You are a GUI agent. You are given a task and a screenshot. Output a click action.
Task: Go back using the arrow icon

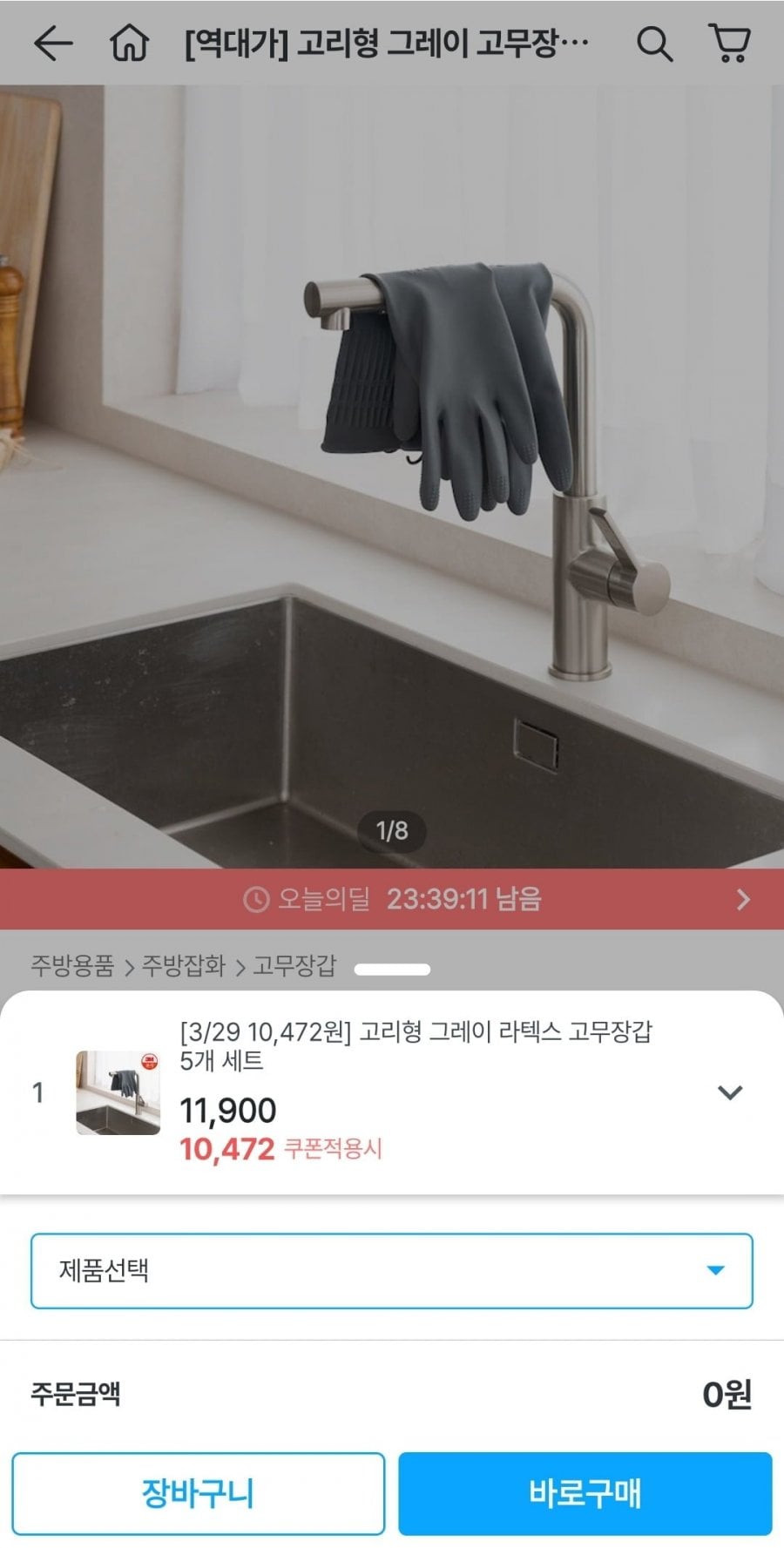52,43
